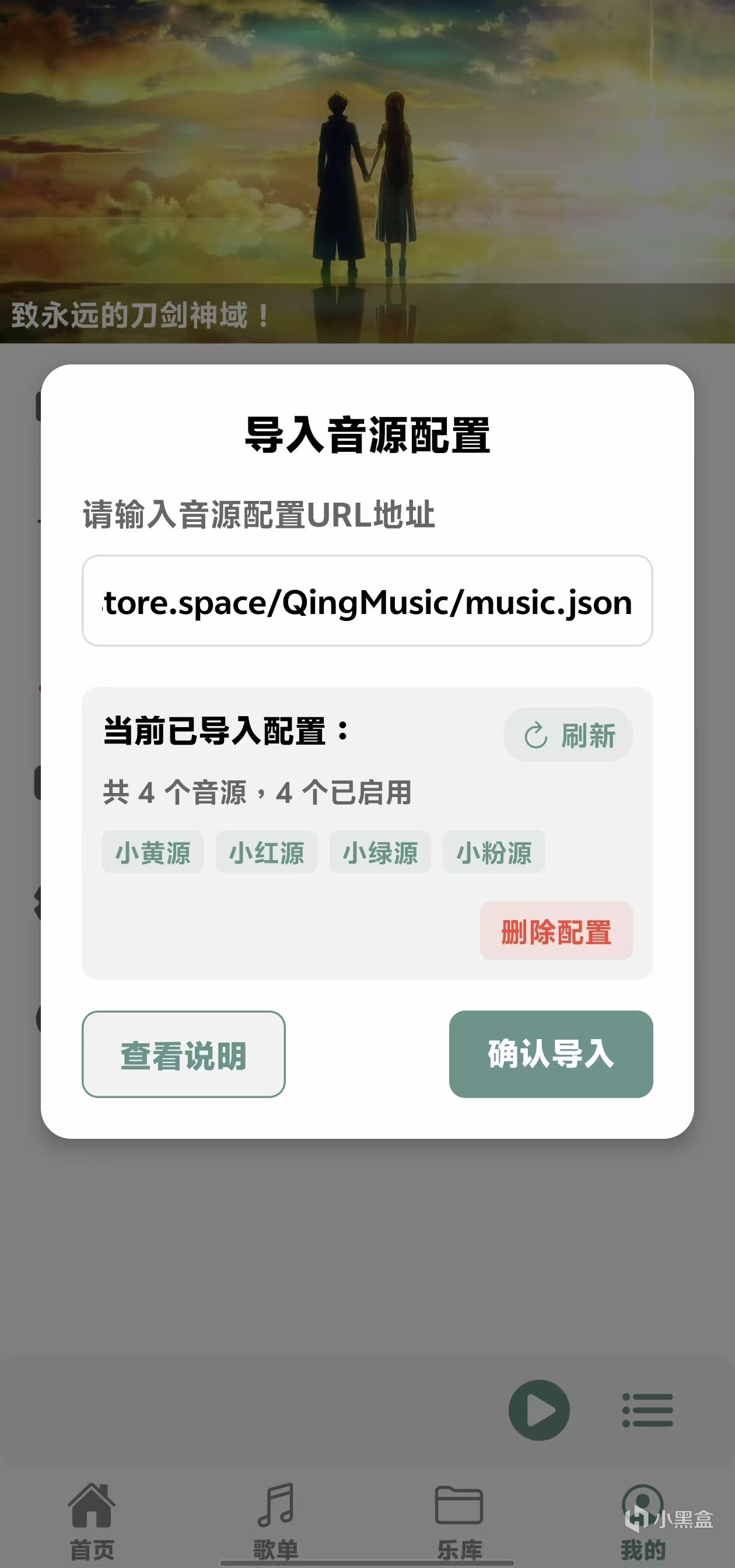
Task: Switch to the 首页 tab
Action: 92,1521
